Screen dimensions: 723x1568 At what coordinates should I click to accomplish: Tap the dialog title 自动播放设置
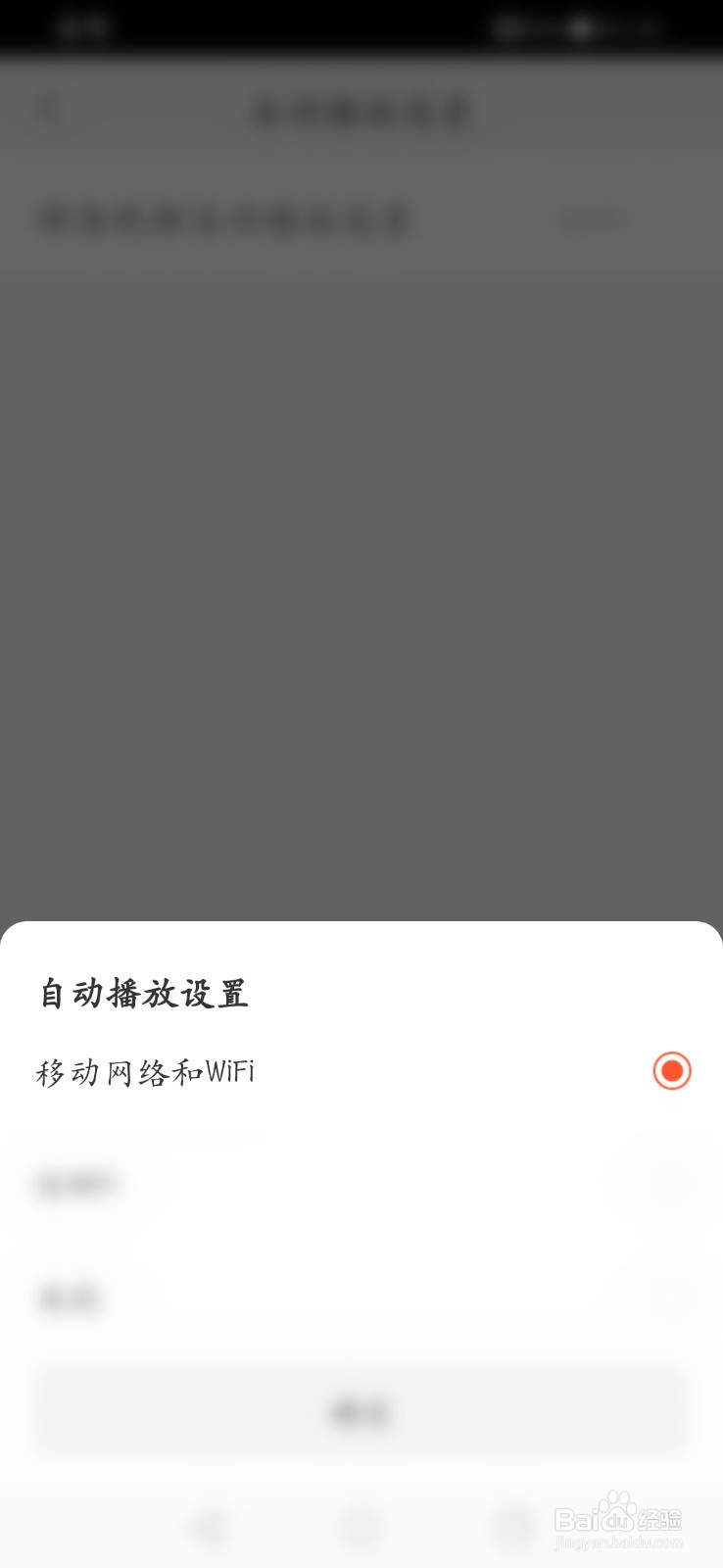[x=143, y=993]
